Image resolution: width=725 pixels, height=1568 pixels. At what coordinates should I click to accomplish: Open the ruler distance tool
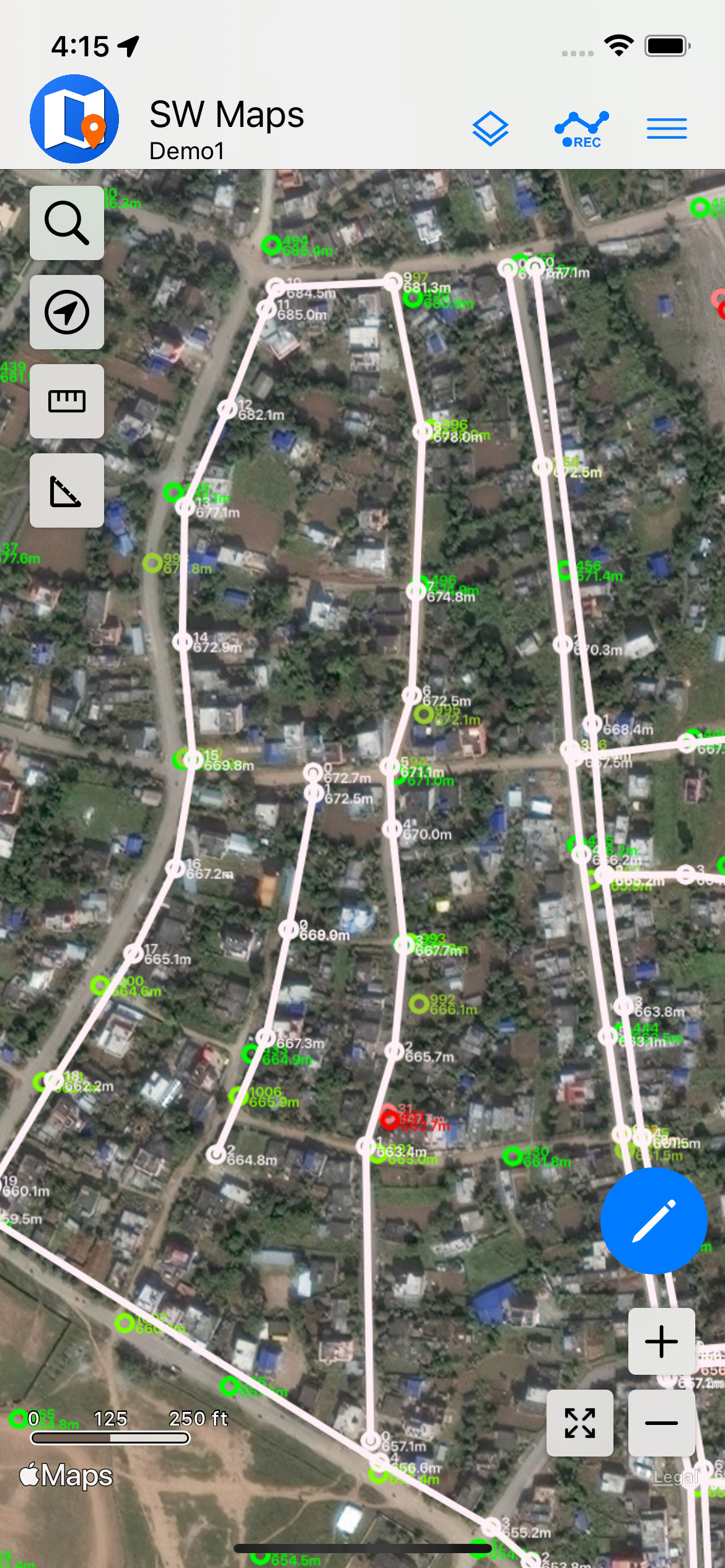tap(67, 401)
